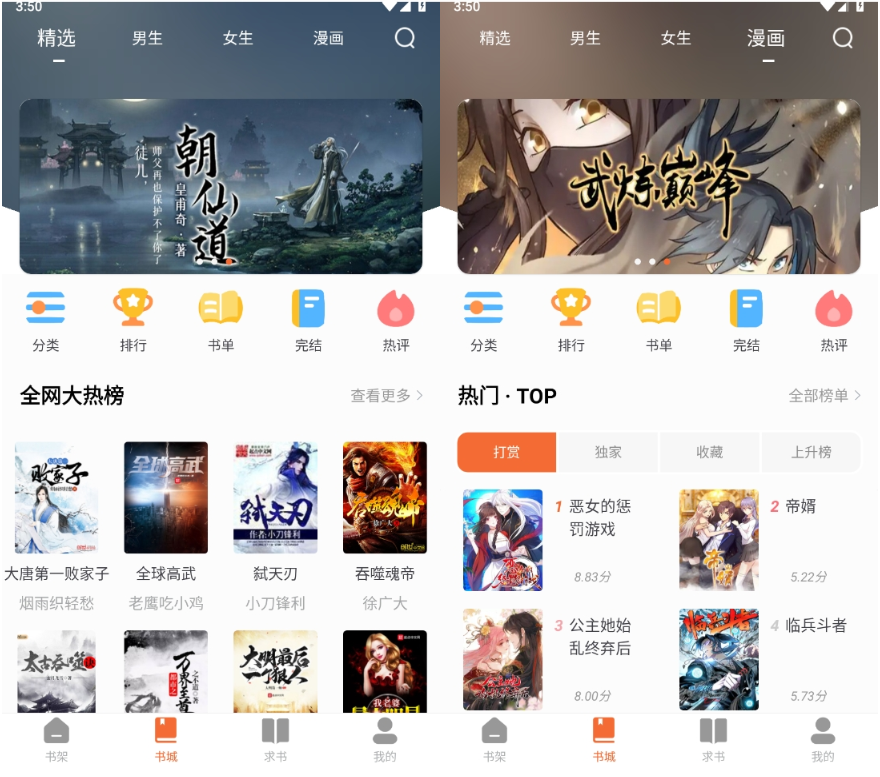Screen dimensions: 880x777
Task: Switch to the 独家 ranking tab
Action: [608, 452]
